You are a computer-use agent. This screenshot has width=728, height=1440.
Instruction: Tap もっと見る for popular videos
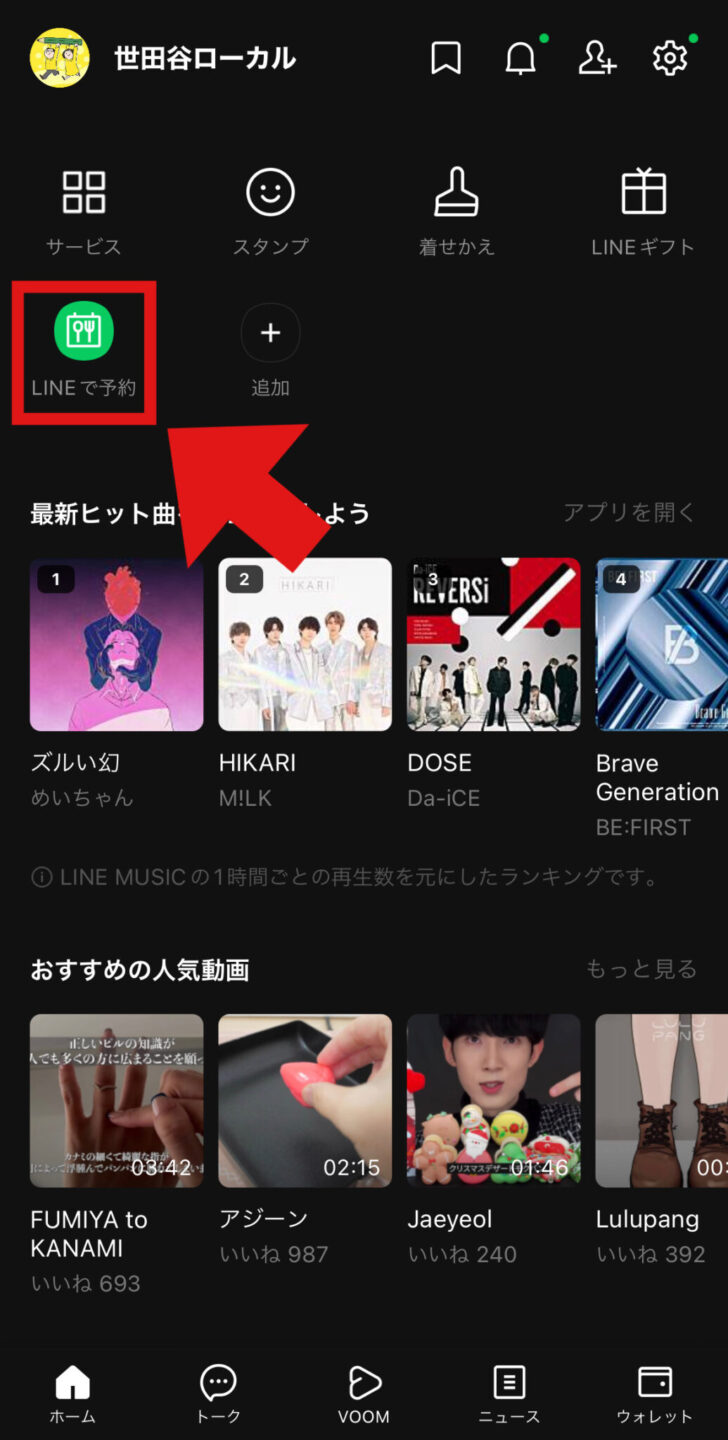[641, 969]
